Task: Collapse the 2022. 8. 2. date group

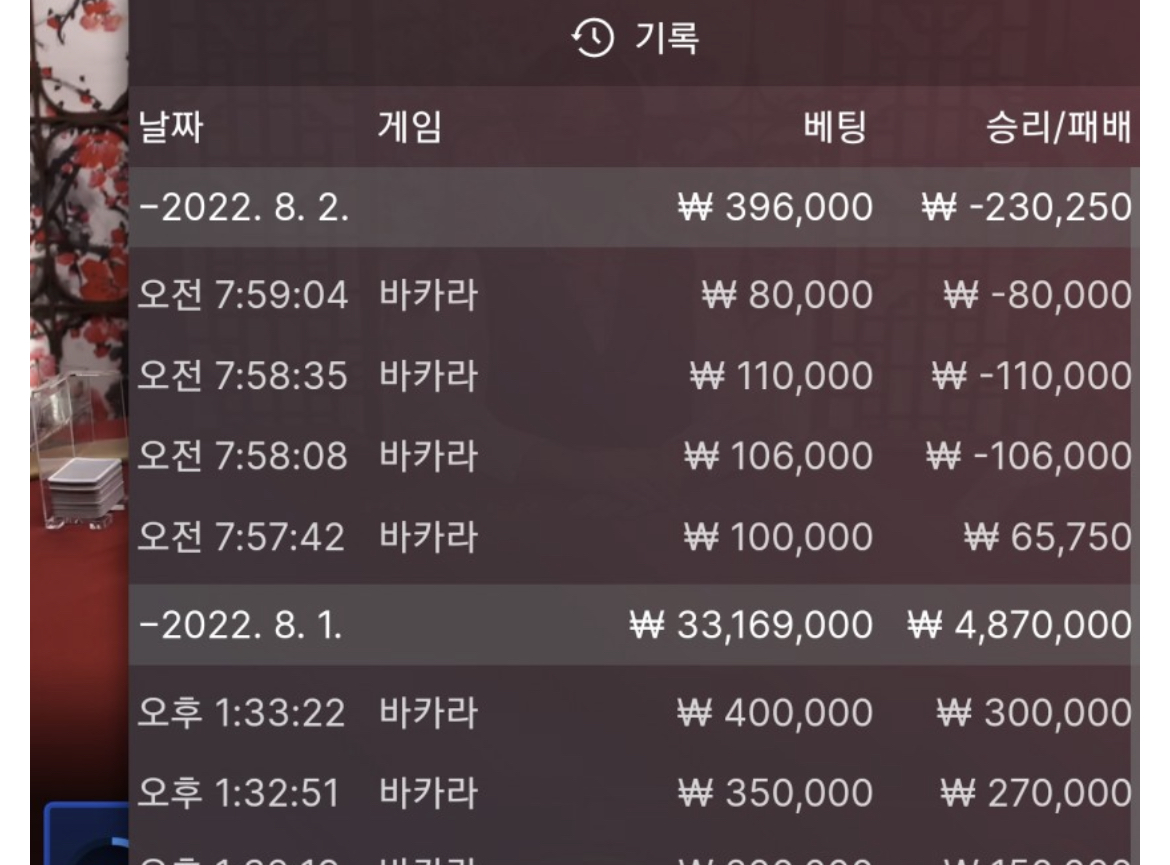Action: (243, 208)
